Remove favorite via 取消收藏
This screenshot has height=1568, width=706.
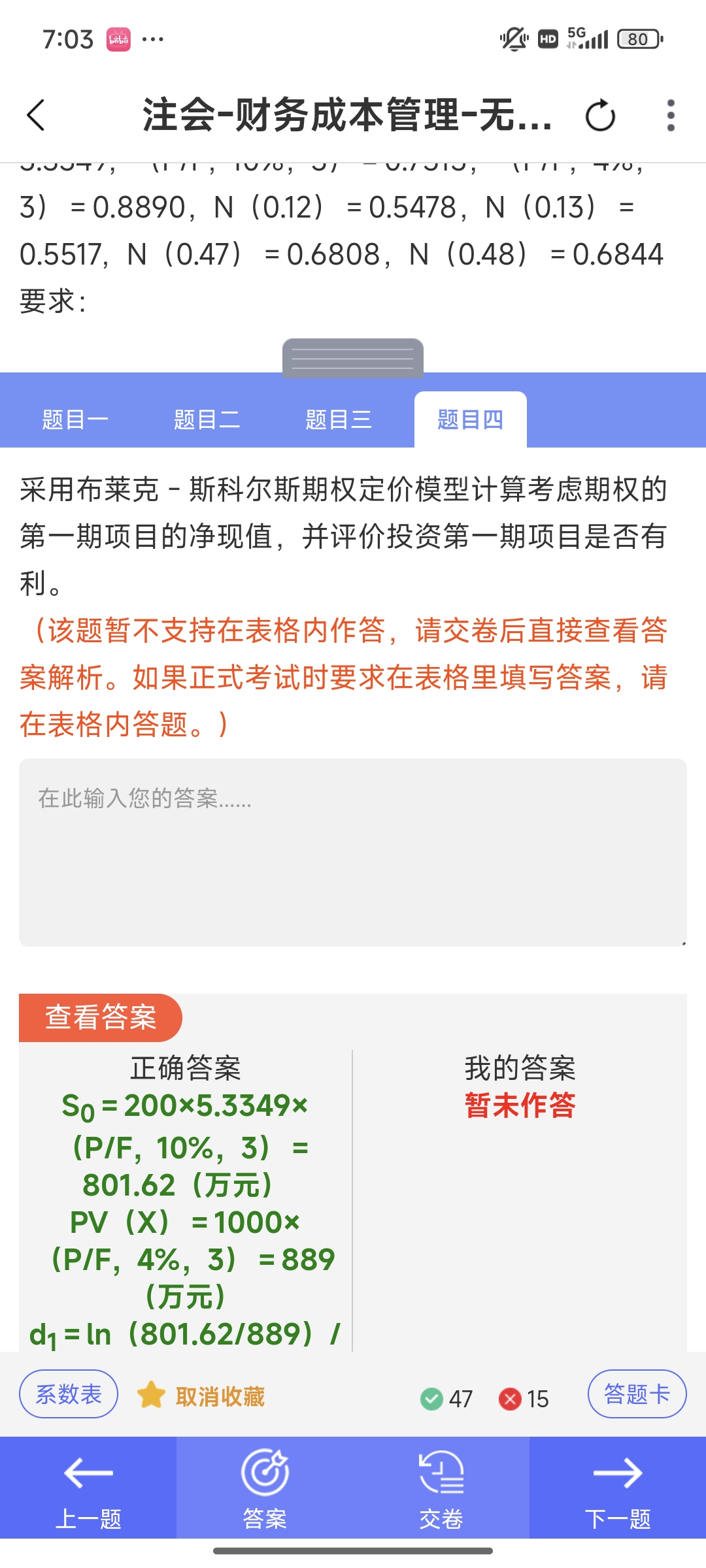pyautogui.click(x=201, y=1396)
